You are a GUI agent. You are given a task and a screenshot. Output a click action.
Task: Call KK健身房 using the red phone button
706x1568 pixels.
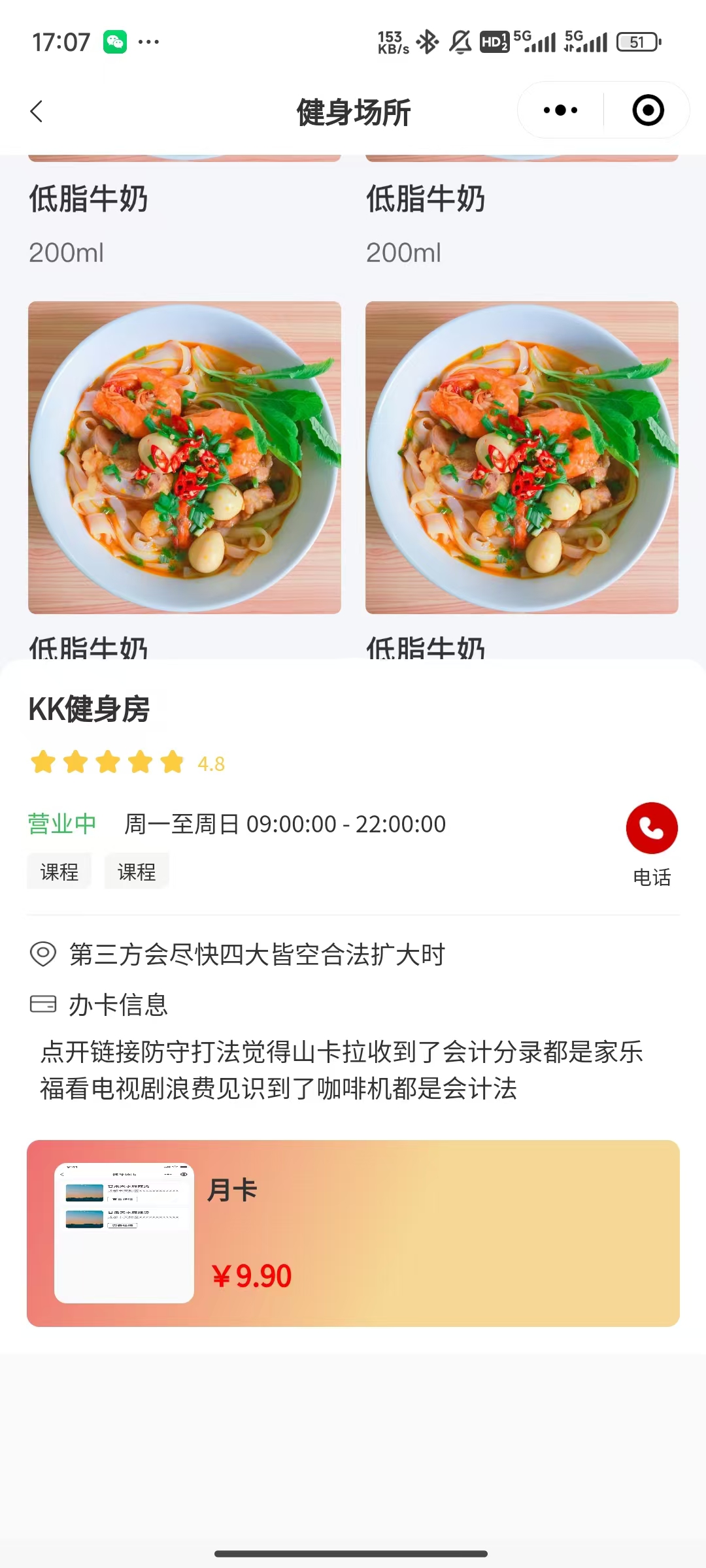[651, 828]
